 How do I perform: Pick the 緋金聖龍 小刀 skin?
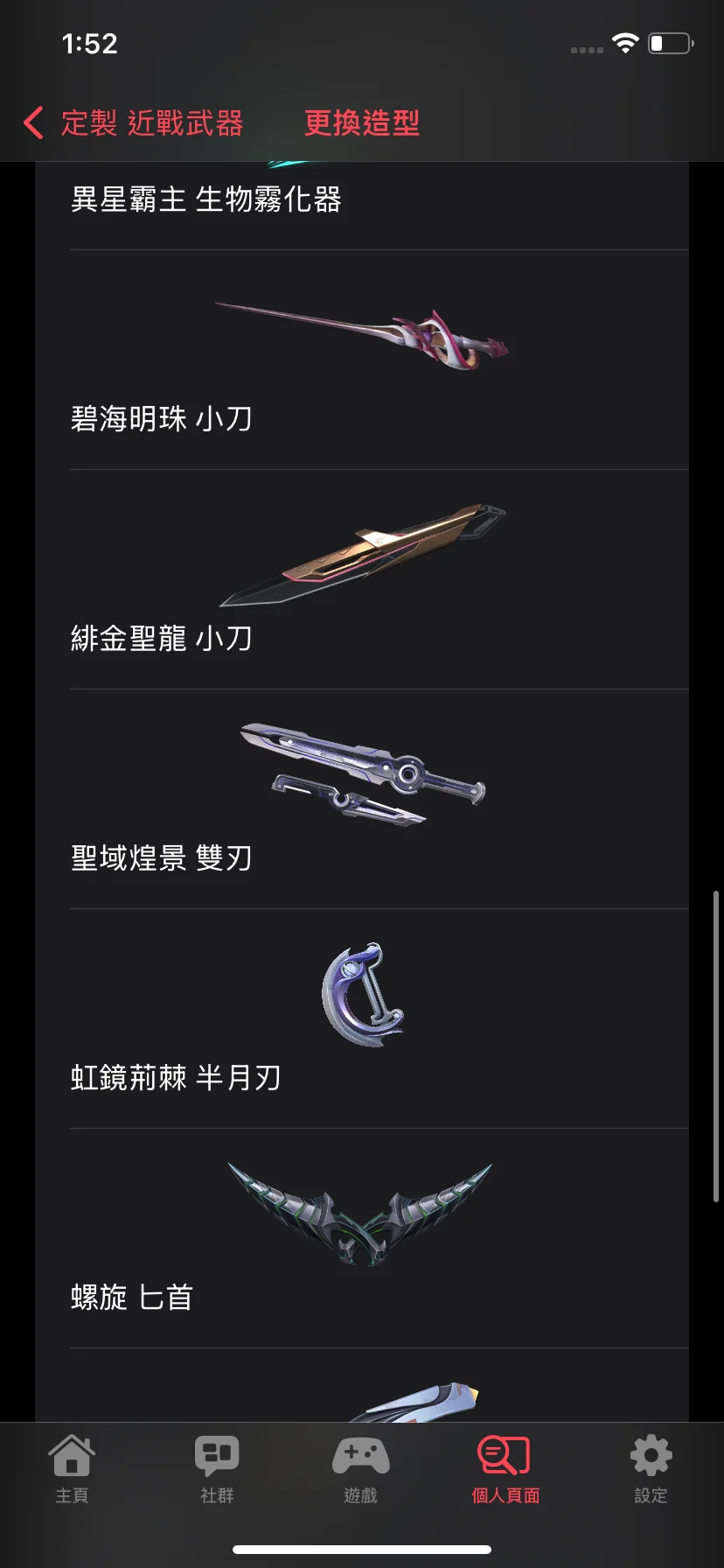click(361, 582)
